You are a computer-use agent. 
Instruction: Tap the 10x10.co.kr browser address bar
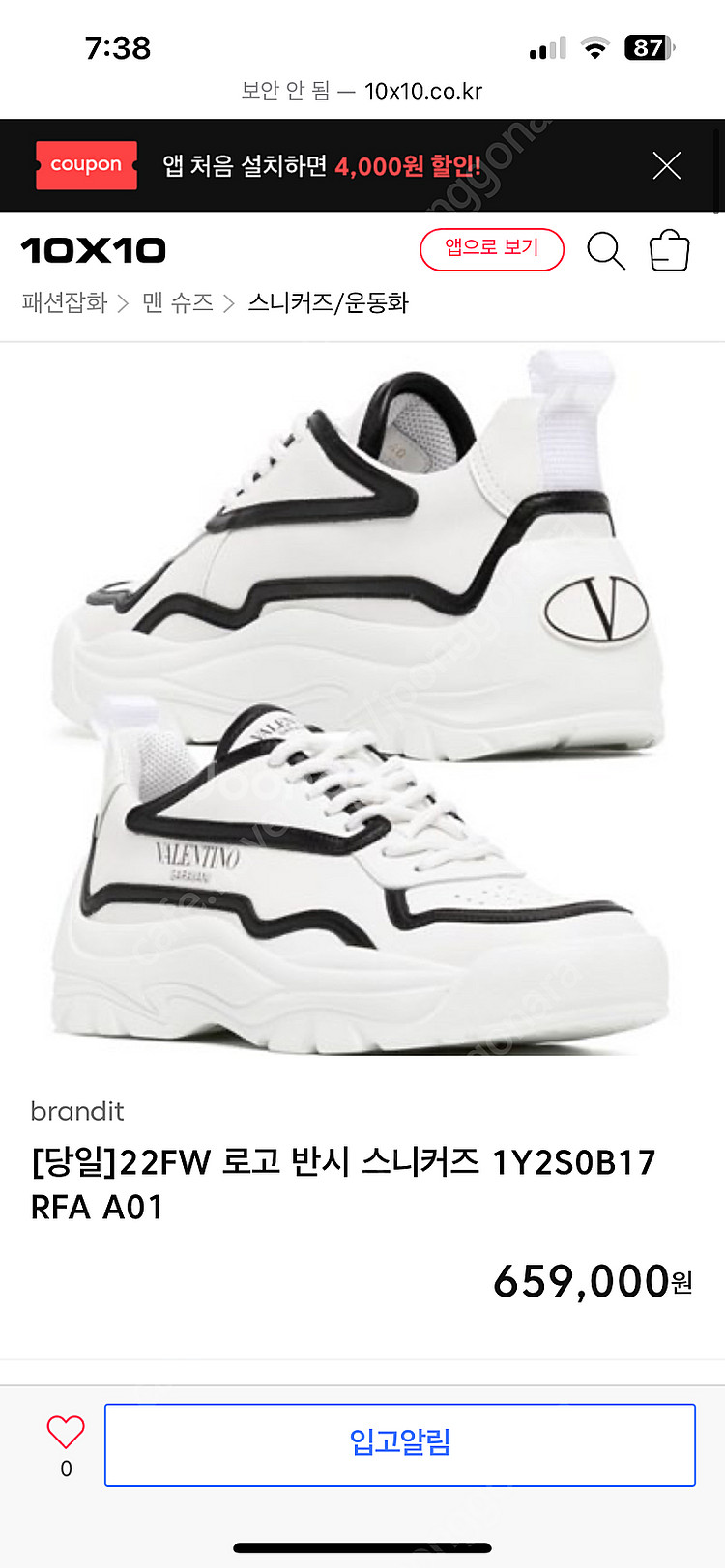tap(362, 91)
